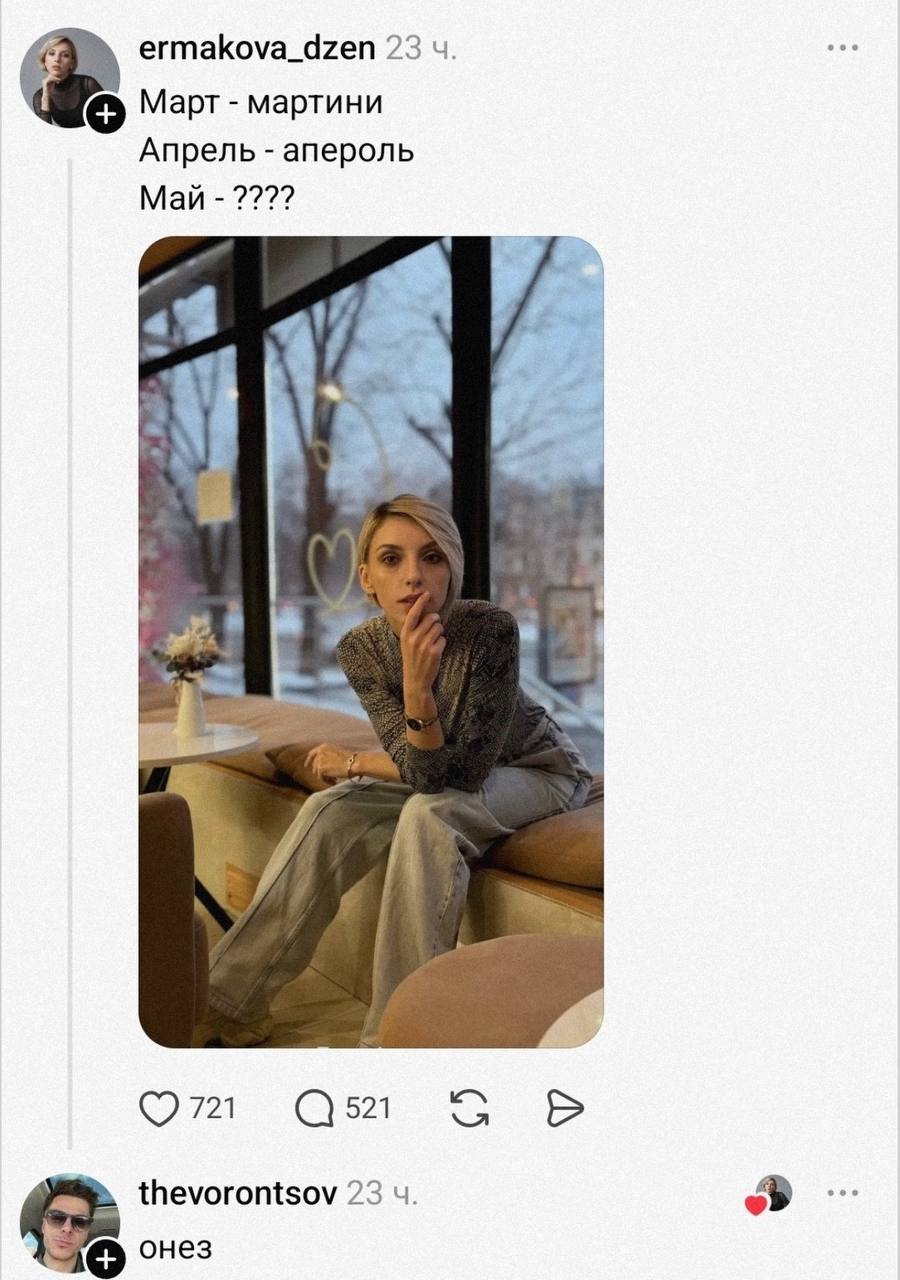Image resolution: width=900 pixels, height=1280 pixels.
Task: Share ermakova_dzen's post via send icon
Action: (x=565, y=1108)
